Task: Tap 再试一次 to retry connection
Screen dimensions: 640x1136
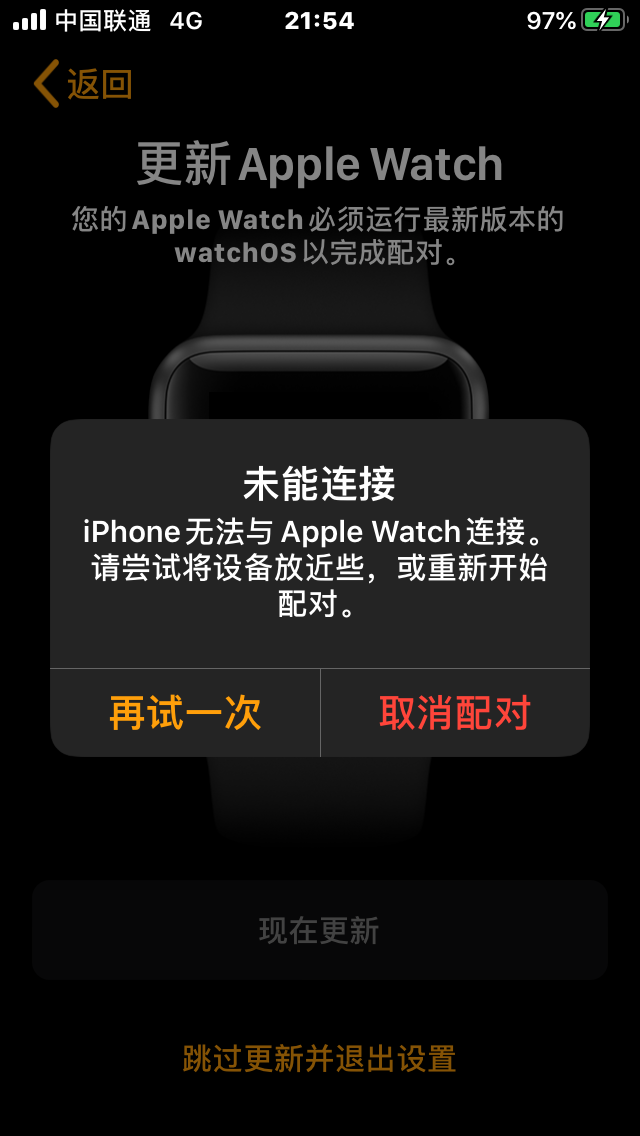Action: click(x=185, y=713)
